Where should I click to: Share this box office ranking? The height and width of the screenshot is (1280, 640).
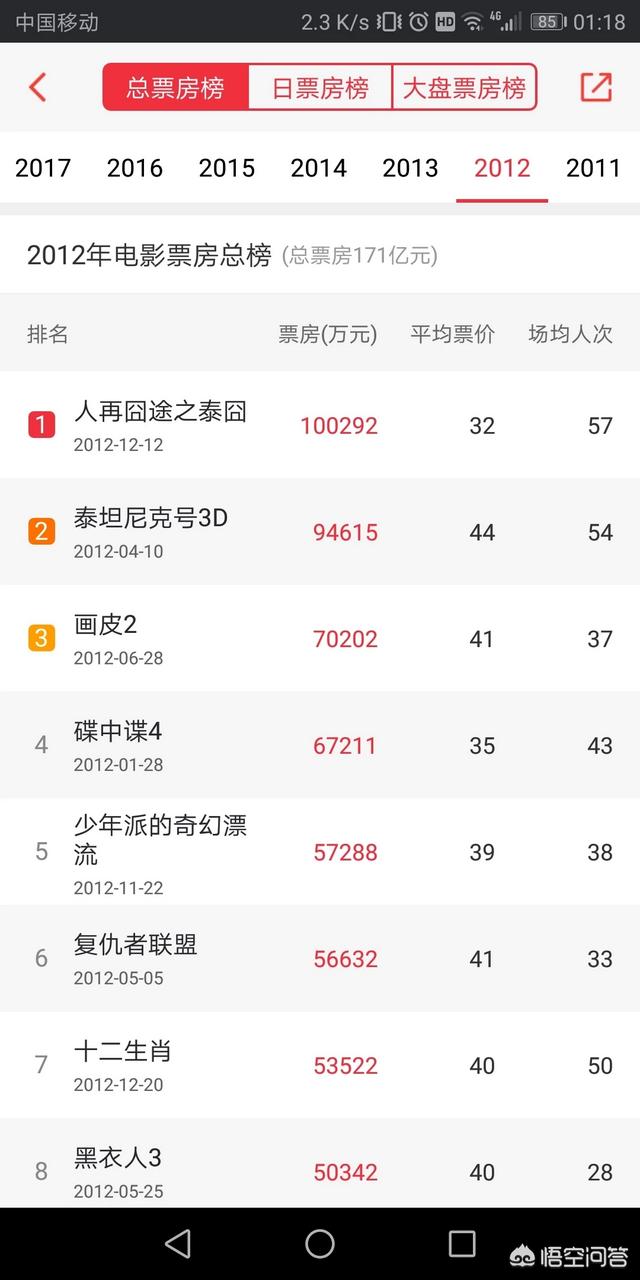pos(596,87)
